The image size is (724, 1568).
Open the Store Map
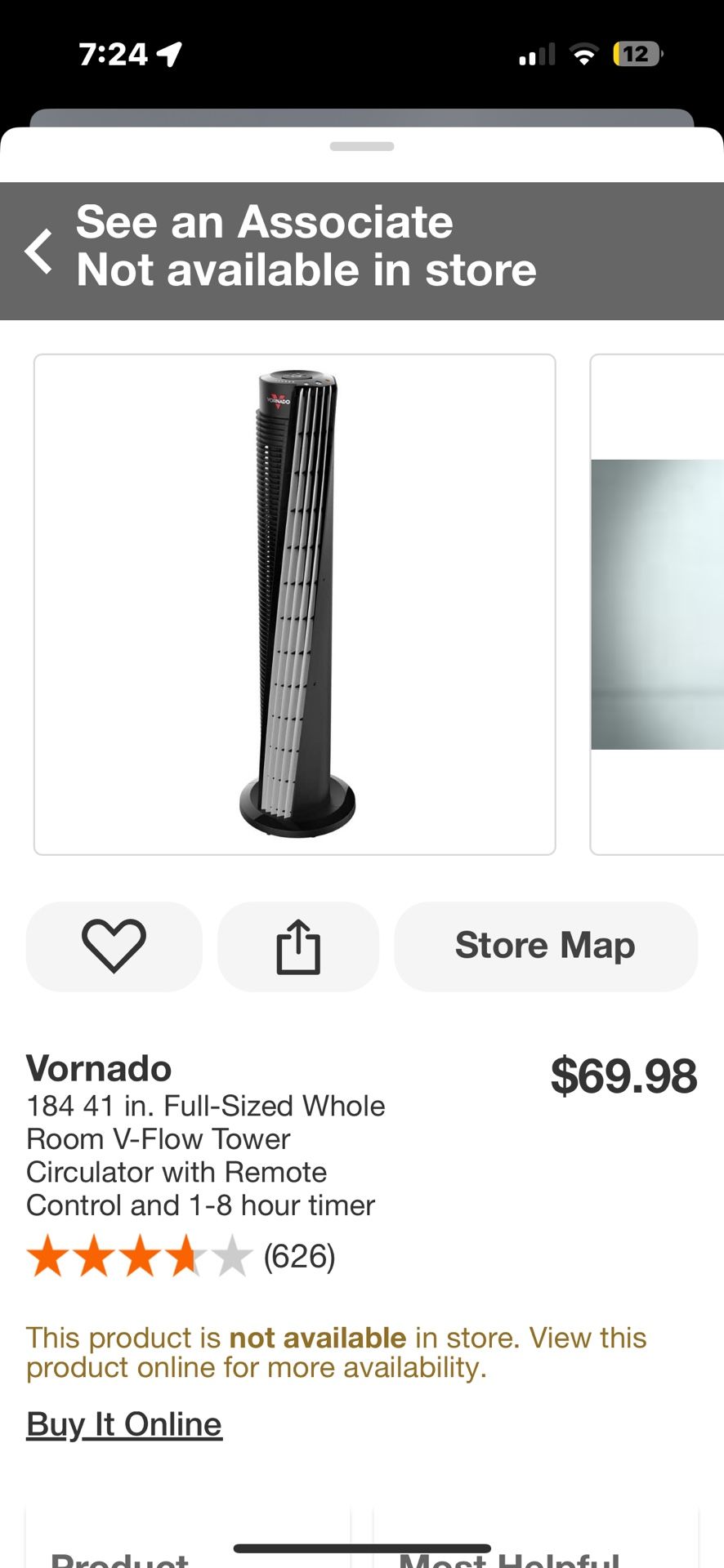click(x=545, y=946)
